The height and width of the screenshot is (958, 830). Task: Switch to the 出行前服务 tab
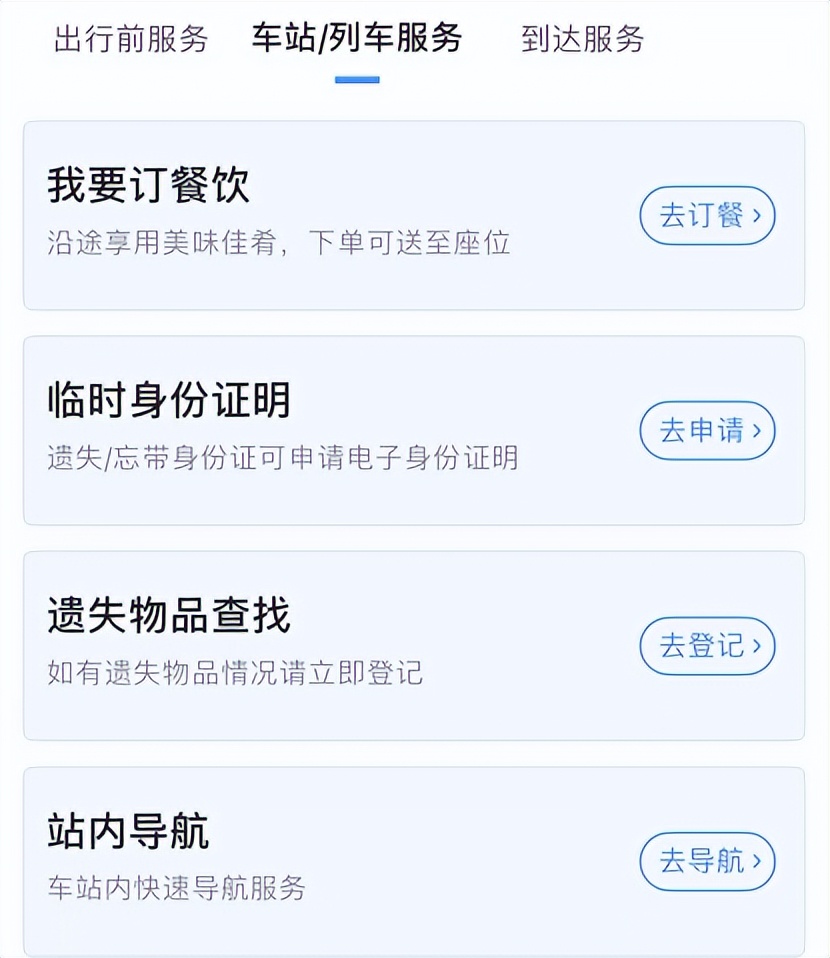(133, 40)
